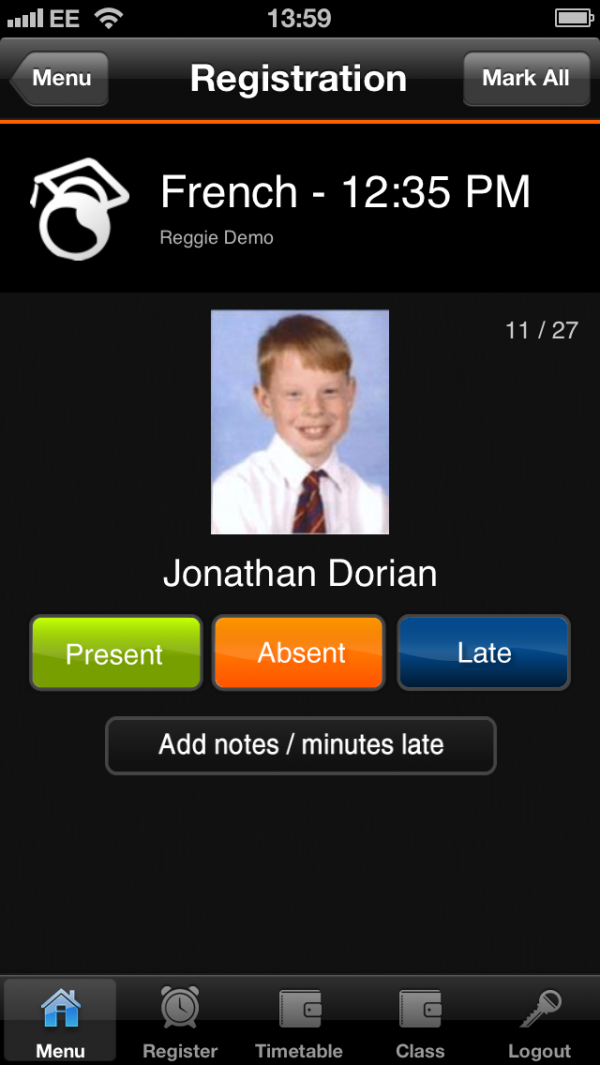Screen dimensions: 600x1065
Task: Mark Jonathan Dorian as Absent
Action: [x=300, y=653]
